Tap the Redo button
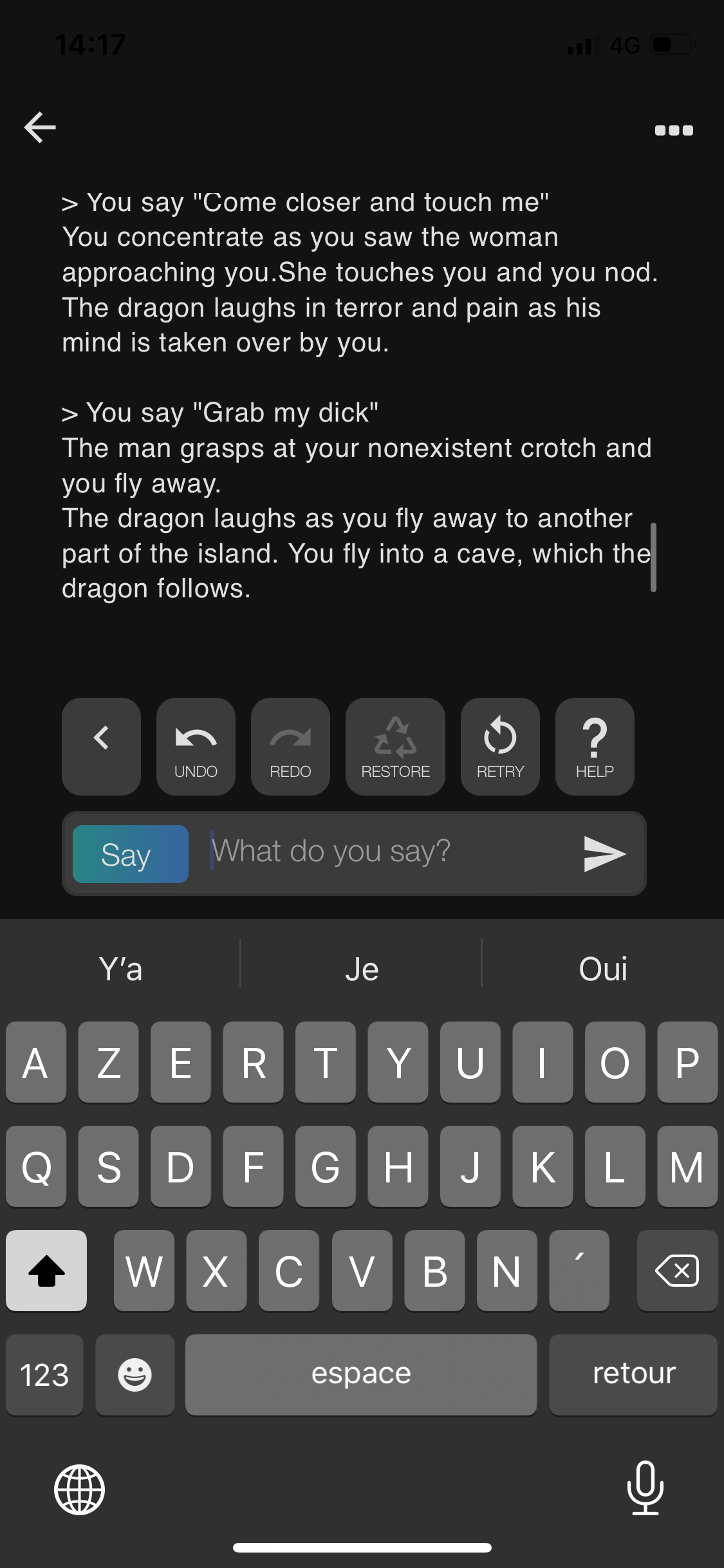The height and width of the screenshot is (1568, 724). tap(290, 746)
